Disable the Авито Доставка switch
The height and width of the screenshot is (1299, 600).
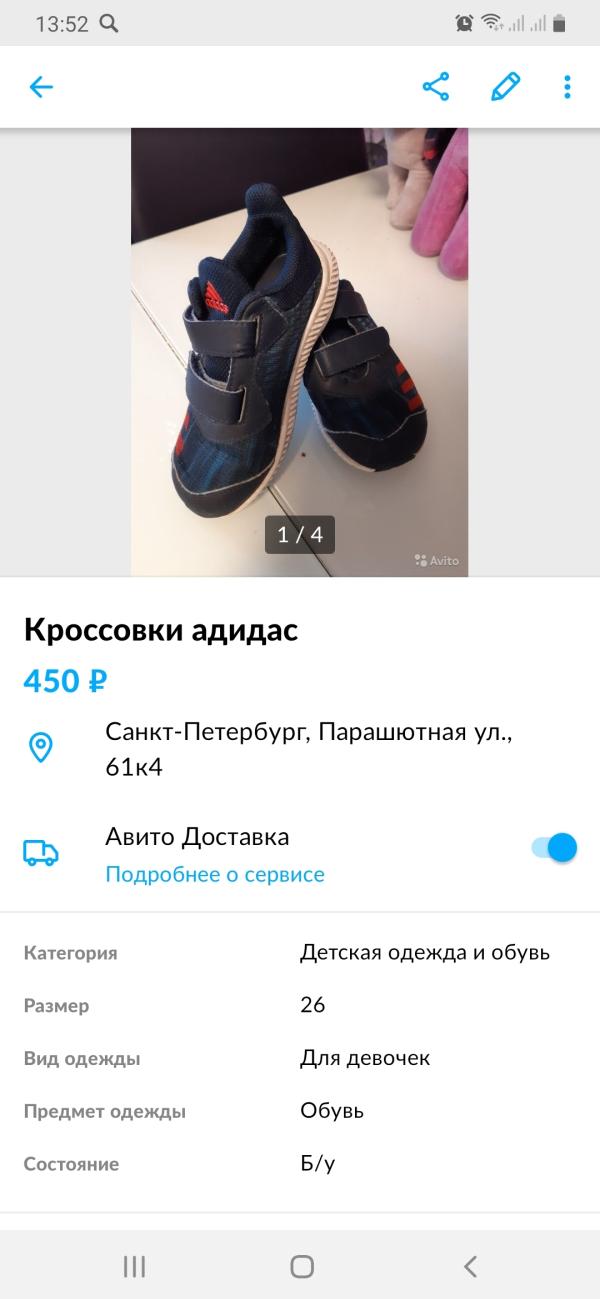555,848
